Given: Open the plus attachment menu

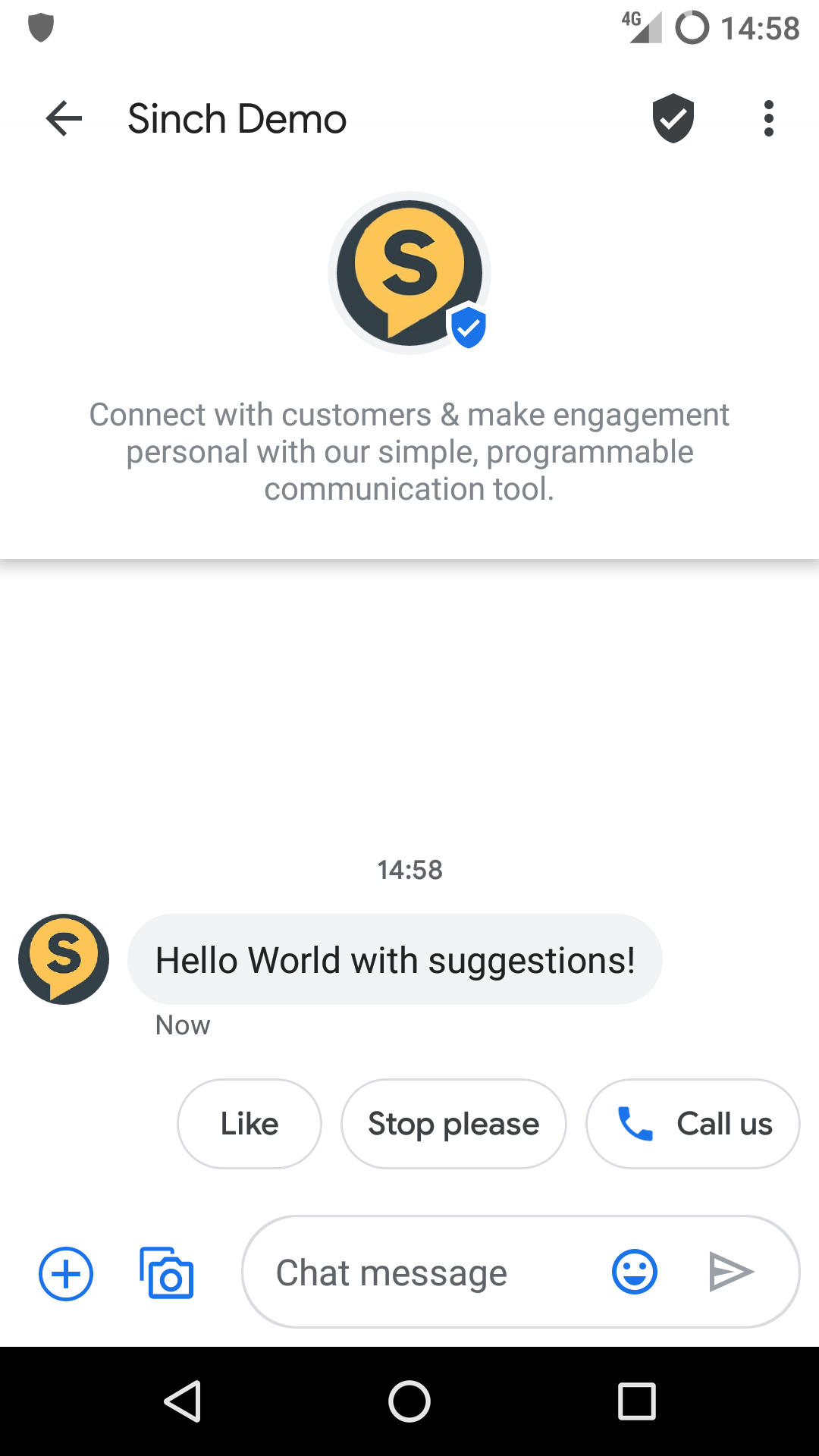Looking at the screenshot, I should point(66,1273).
